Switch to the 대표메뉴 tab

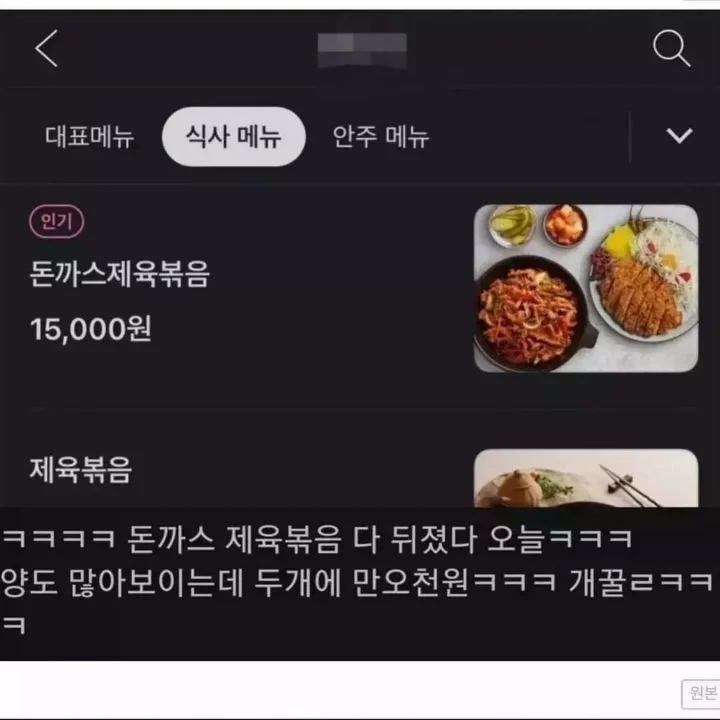tap(89, 137)
